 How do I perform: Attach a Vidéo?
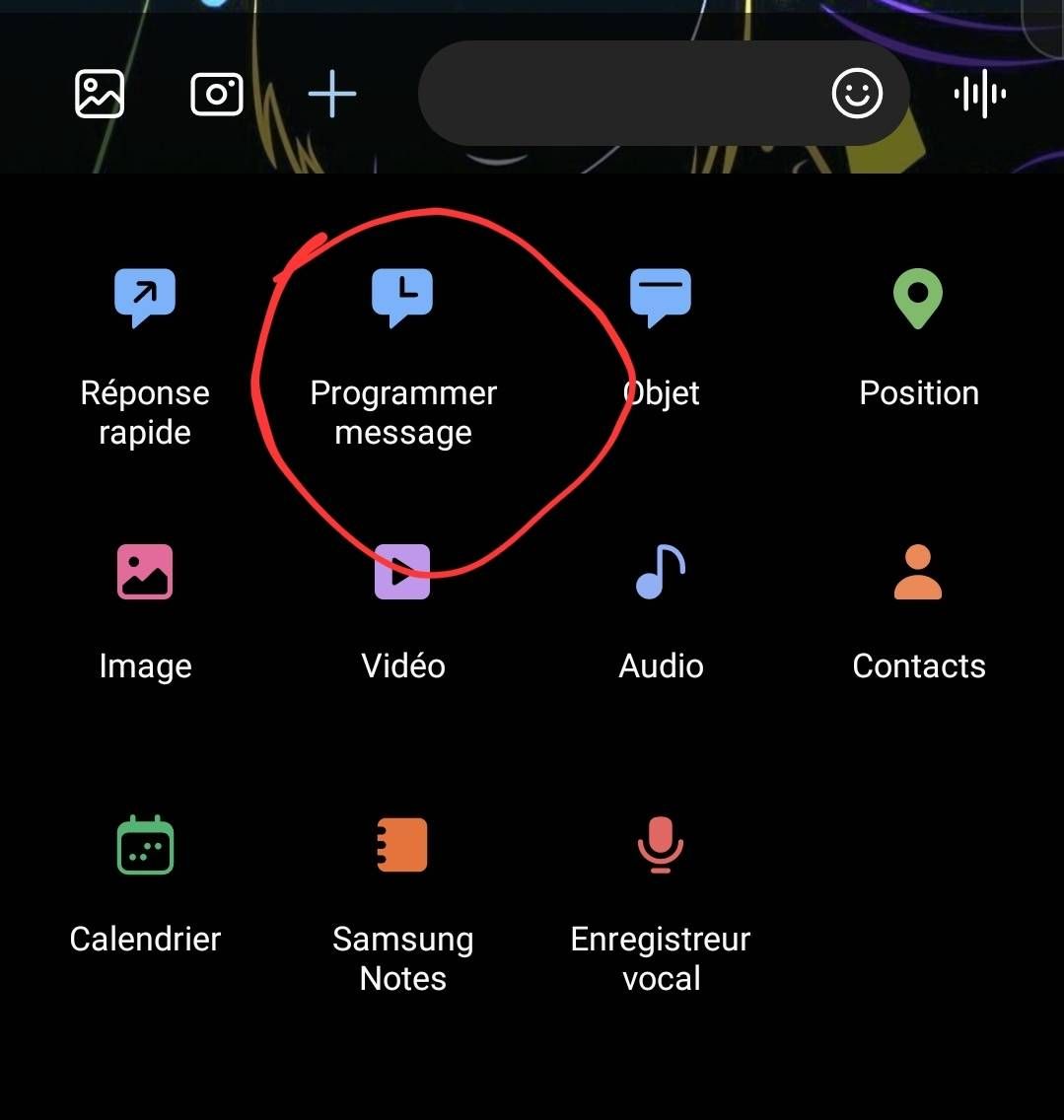coord(402,608)
